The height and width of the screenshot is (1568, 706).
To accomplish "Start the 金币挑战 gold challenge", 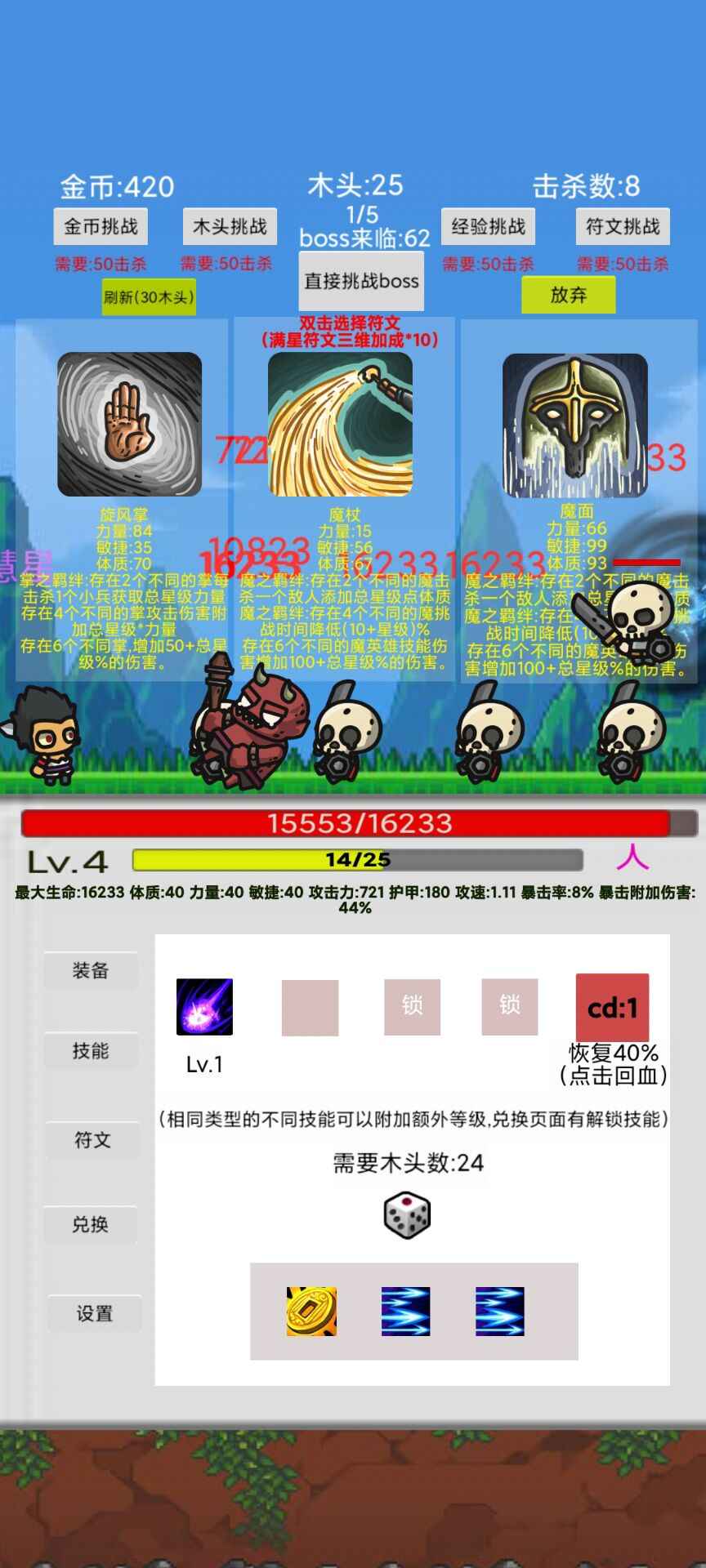I will [x=101, y=226].
